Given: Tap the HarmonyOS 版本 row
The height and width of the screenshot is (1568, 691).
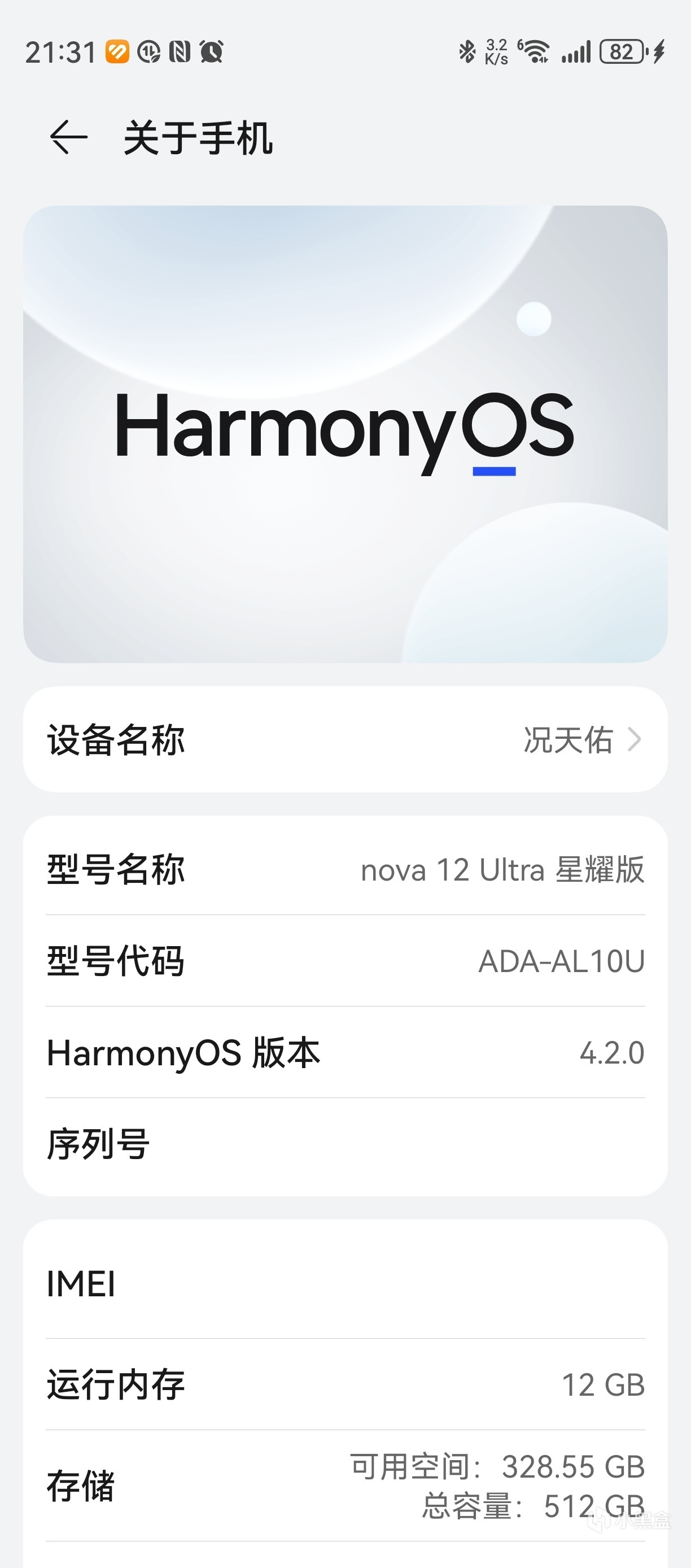Looking at the screenshot, I should click(345, 1052).
